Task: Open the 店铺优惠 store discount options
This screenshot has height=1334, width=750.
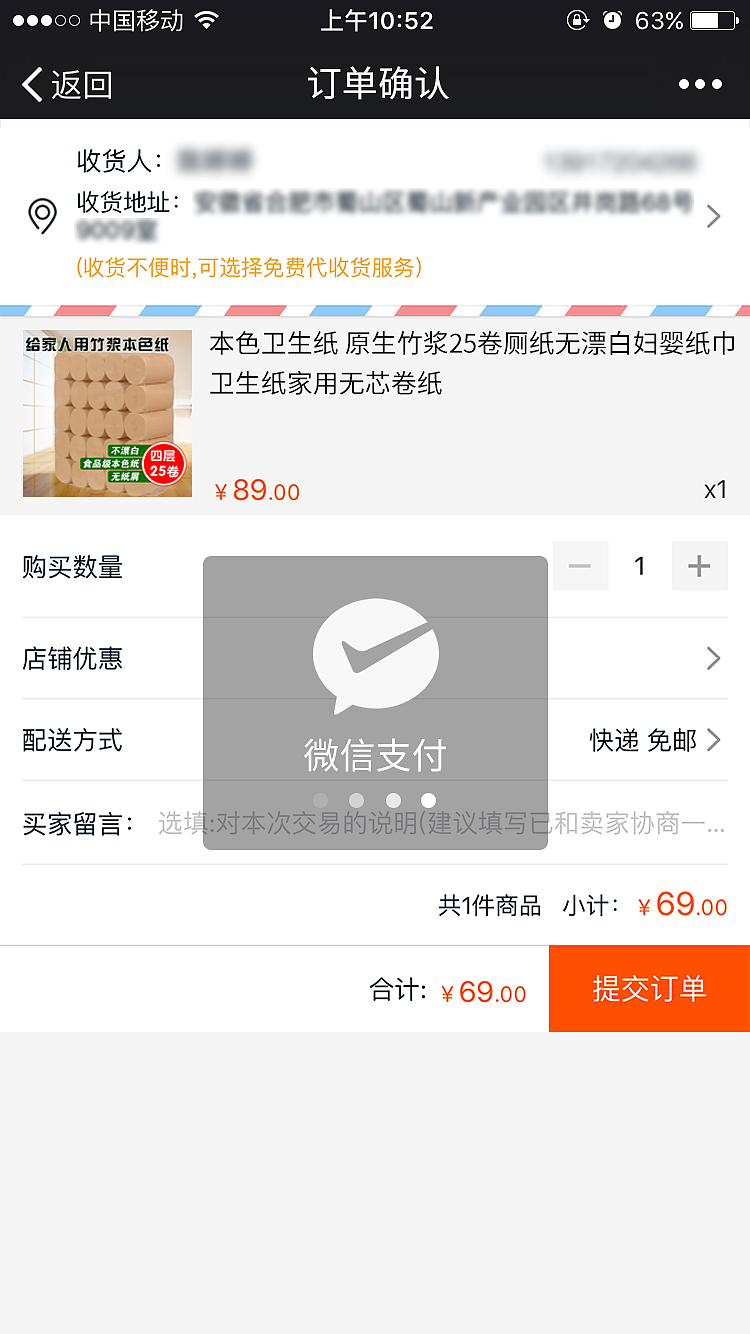Action: click(x=712, y=658)
